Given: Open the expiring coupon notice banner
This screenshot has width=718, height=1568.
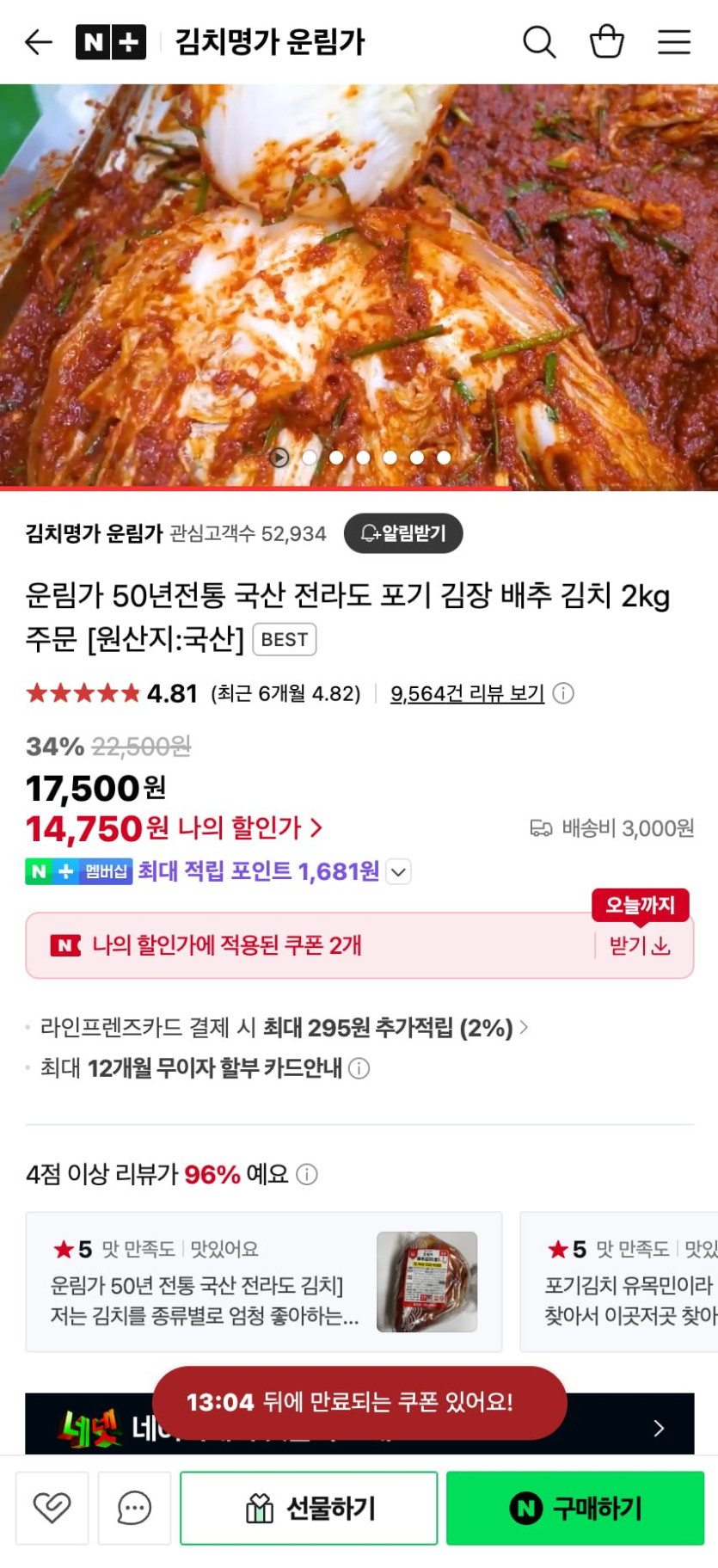Looking at the screenshot, I should pyautogui.click(x=359, y=1402).
